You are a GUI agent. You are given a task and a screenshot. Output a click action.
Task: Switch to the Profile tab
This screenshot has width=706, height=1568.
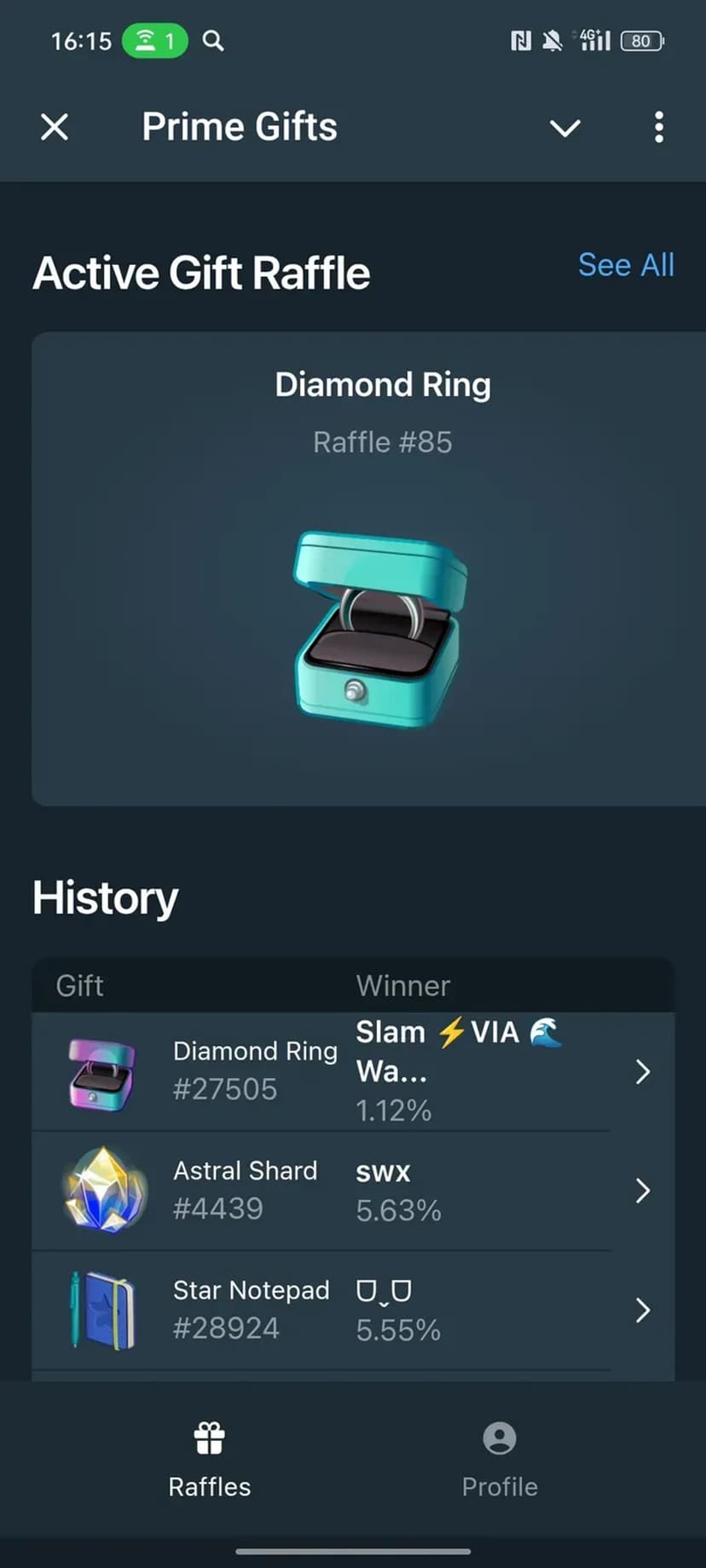500,1460
